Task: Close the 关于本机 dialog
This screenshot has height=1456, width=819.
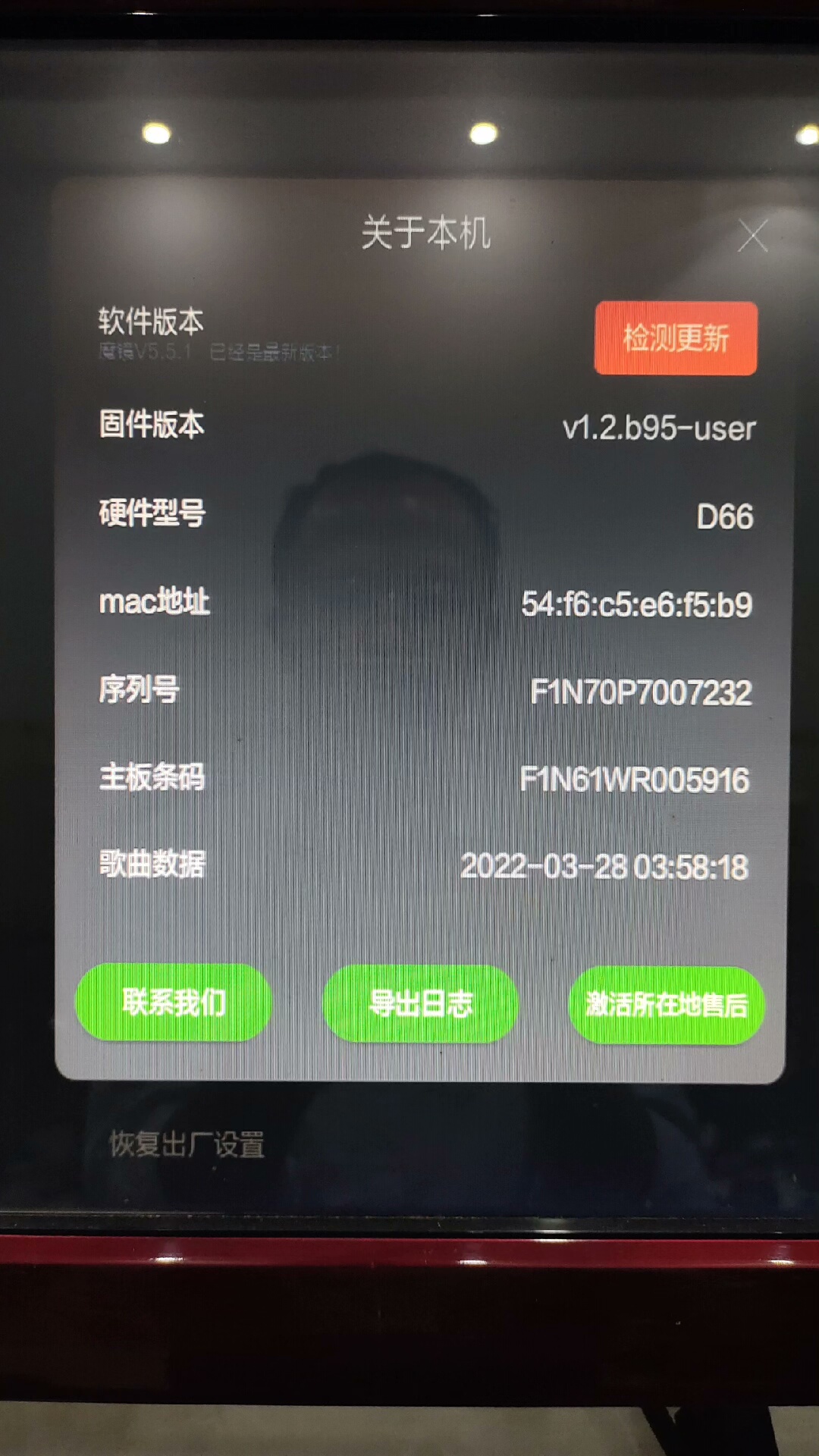Action: 752,236
